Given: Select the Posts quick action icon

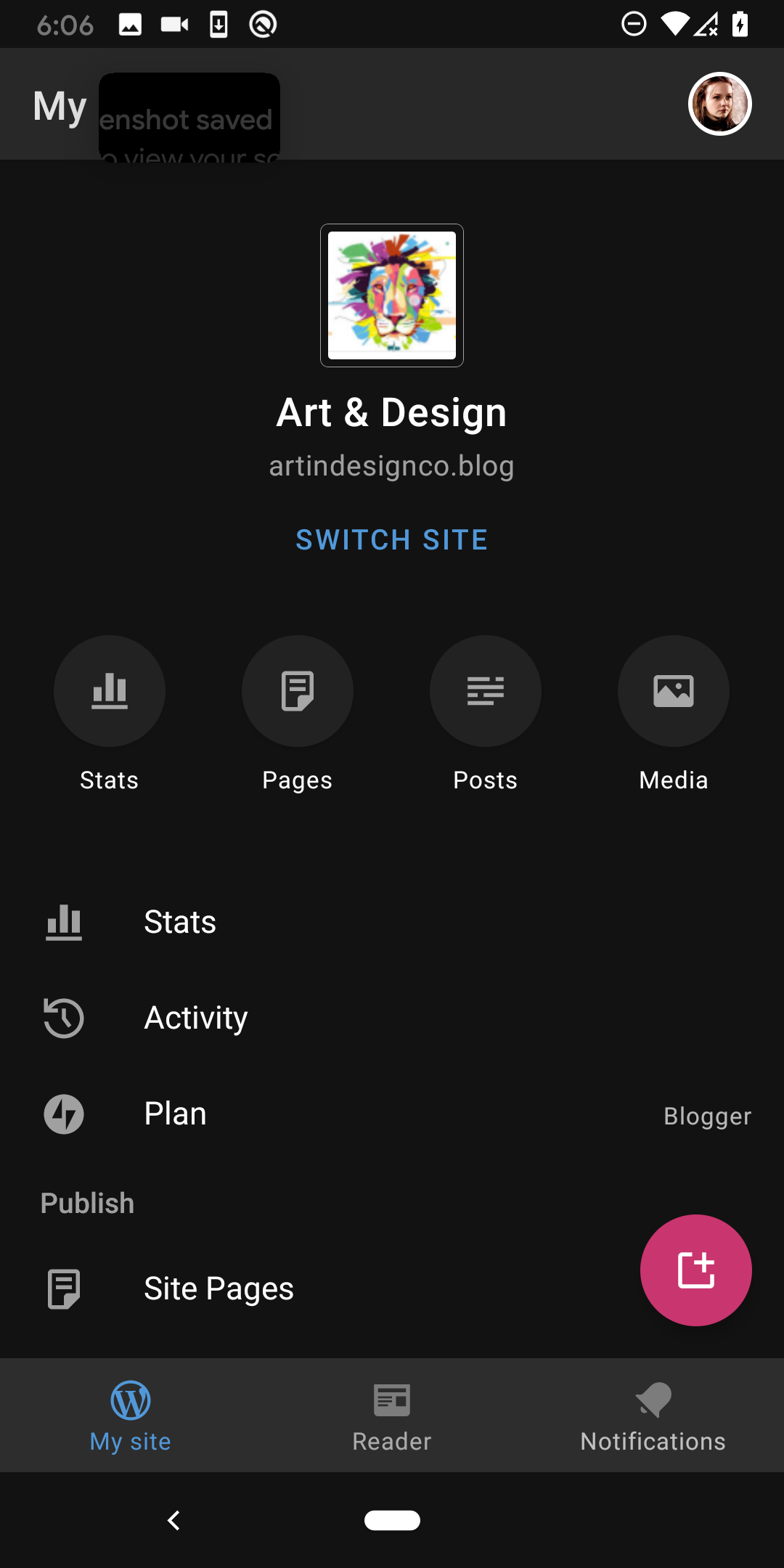Looking at the screenshot, I should (x=485, y=691).
